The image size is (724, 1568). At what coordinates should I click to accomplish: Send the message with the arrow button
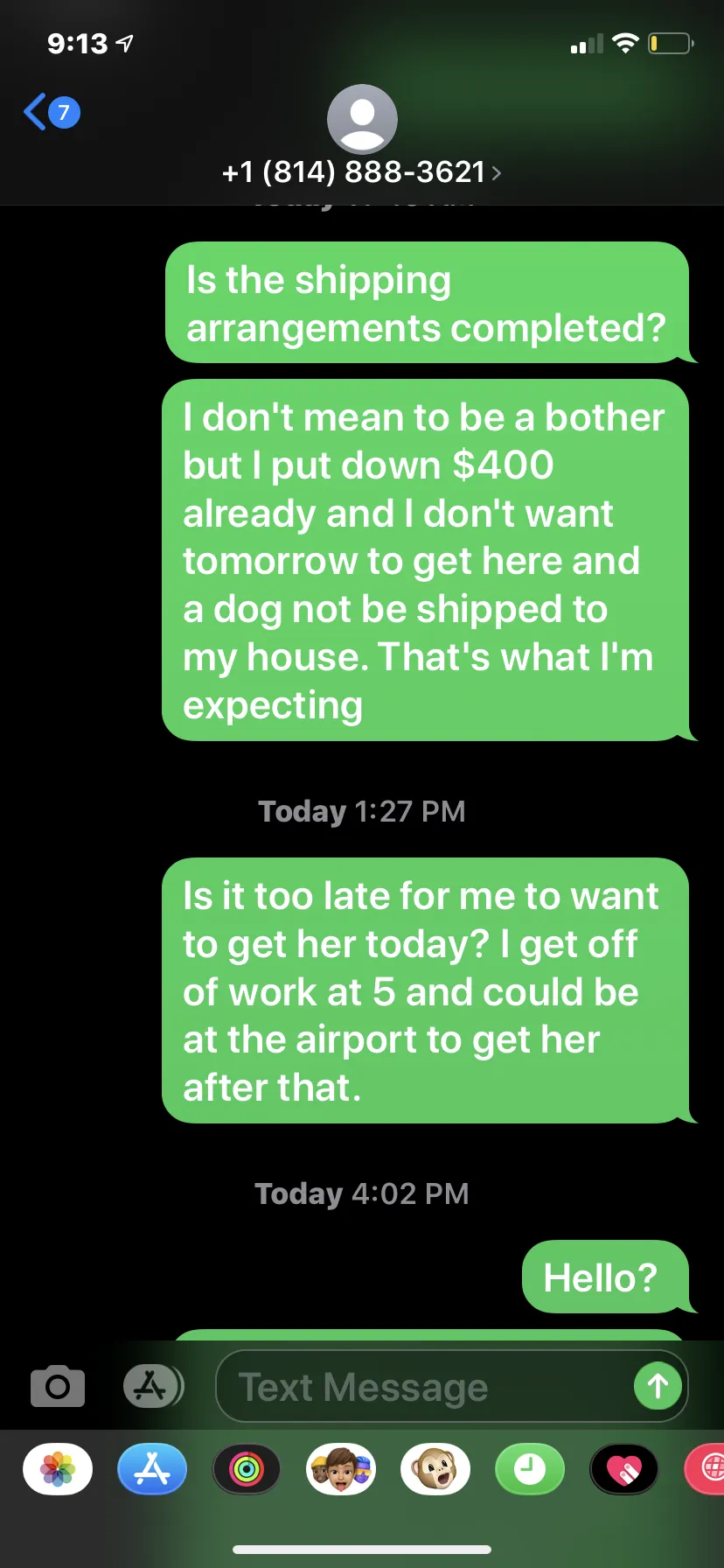pyautogui.click(x=658, y=1386)
